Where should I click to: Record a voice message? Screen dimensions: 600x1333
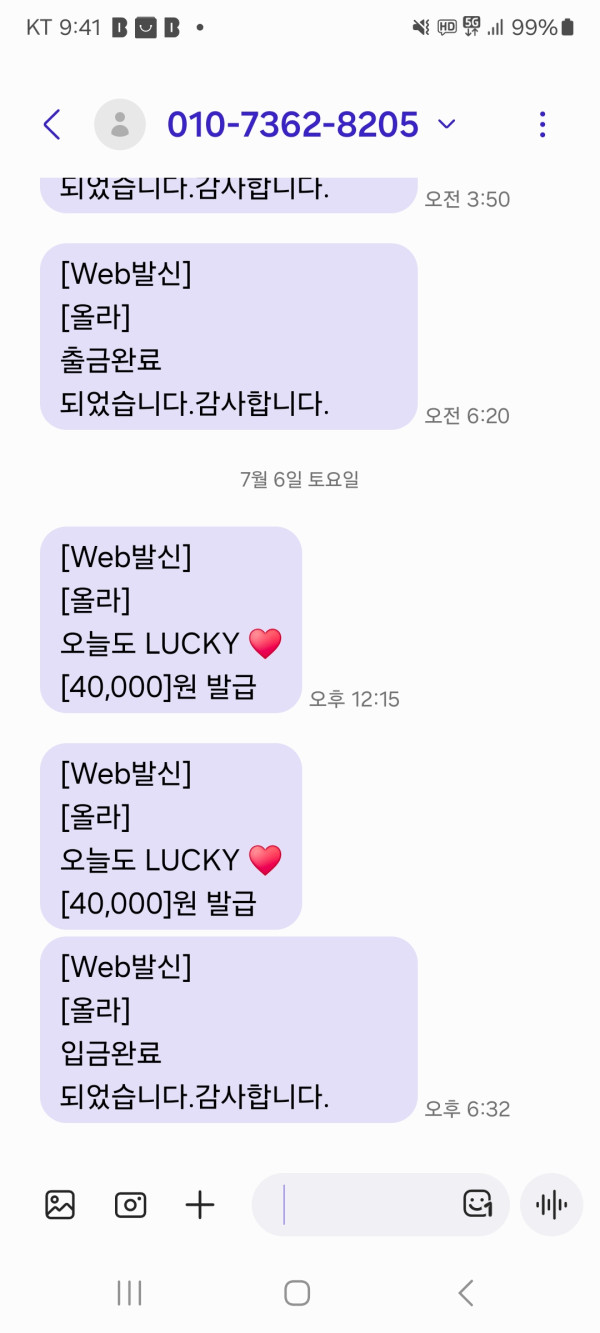point(552,1205)
